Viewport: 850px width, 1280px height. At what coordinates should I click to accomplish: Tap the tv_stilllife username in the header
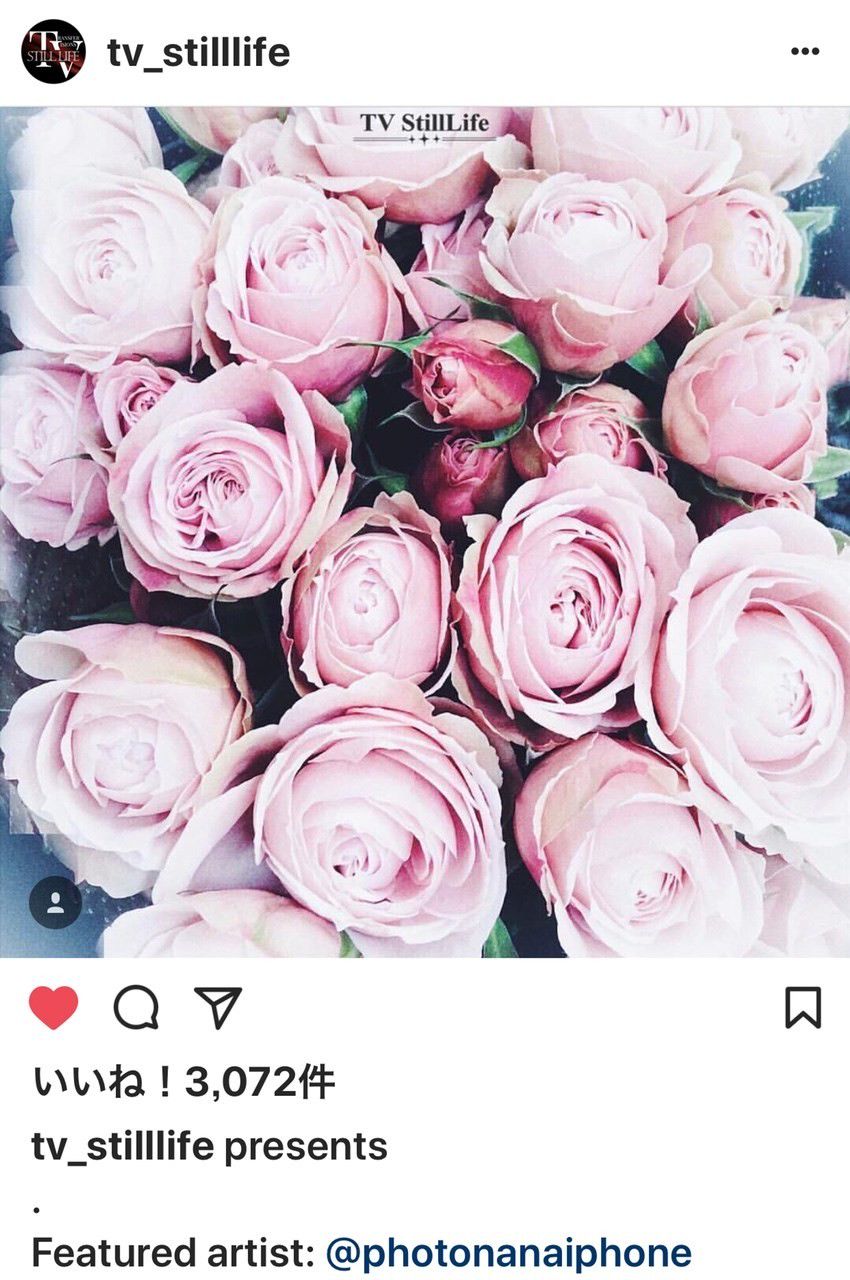pyautogui.click(x=199, y=52)
